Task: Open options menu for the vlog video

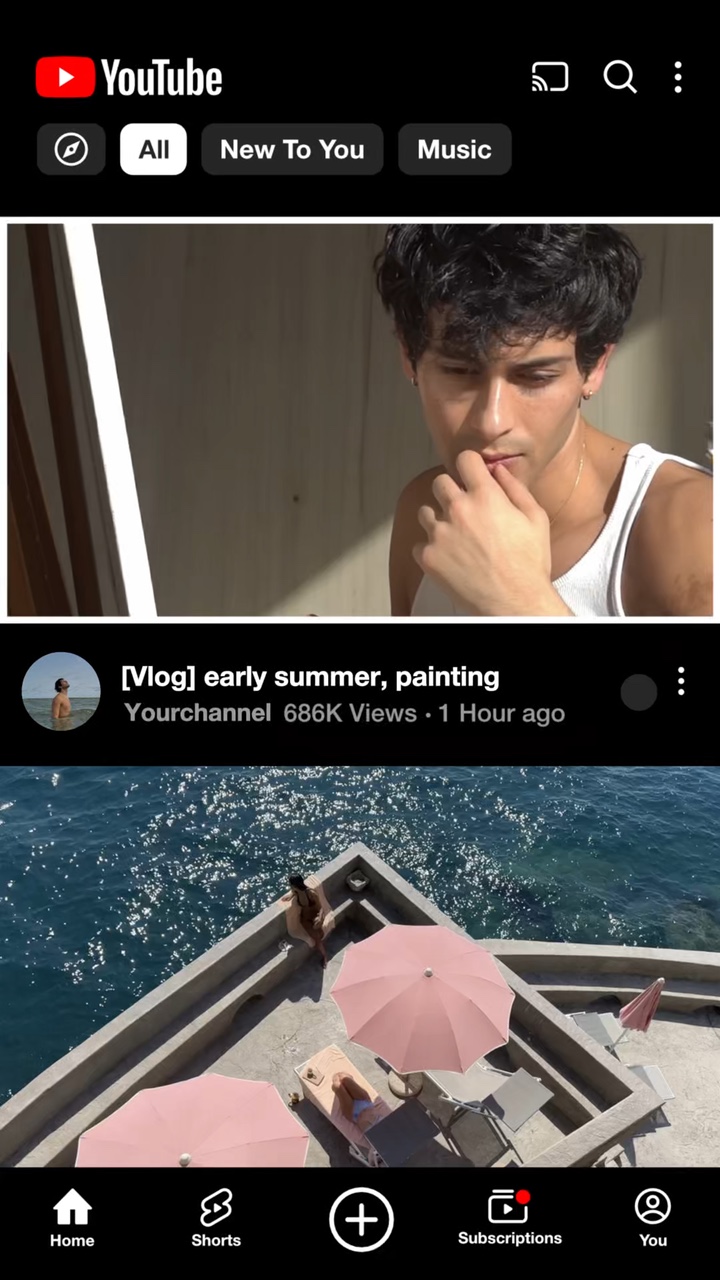Action: point(681,681)
